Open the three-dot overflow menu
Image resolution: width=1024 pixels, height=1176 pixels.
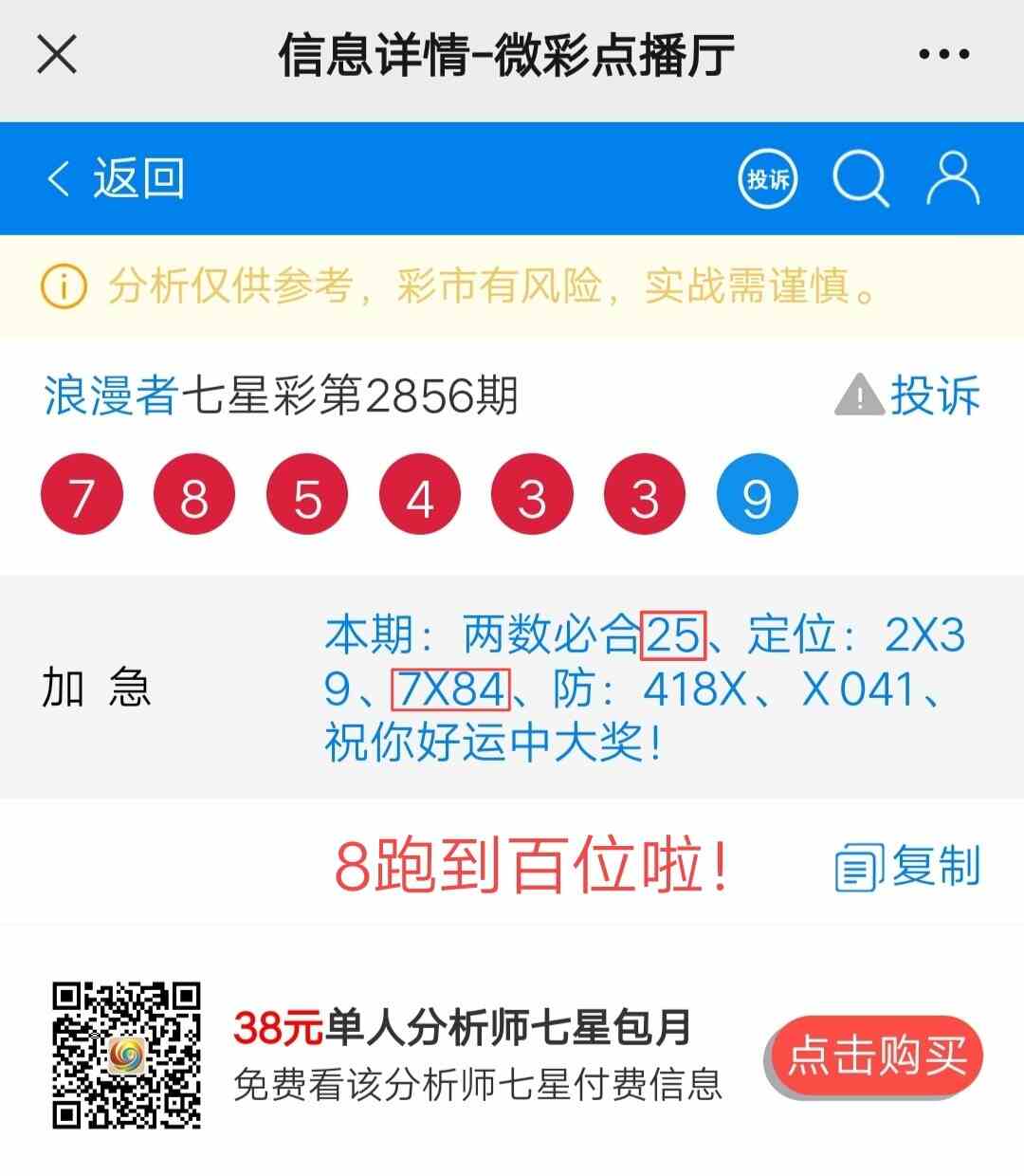943,54
